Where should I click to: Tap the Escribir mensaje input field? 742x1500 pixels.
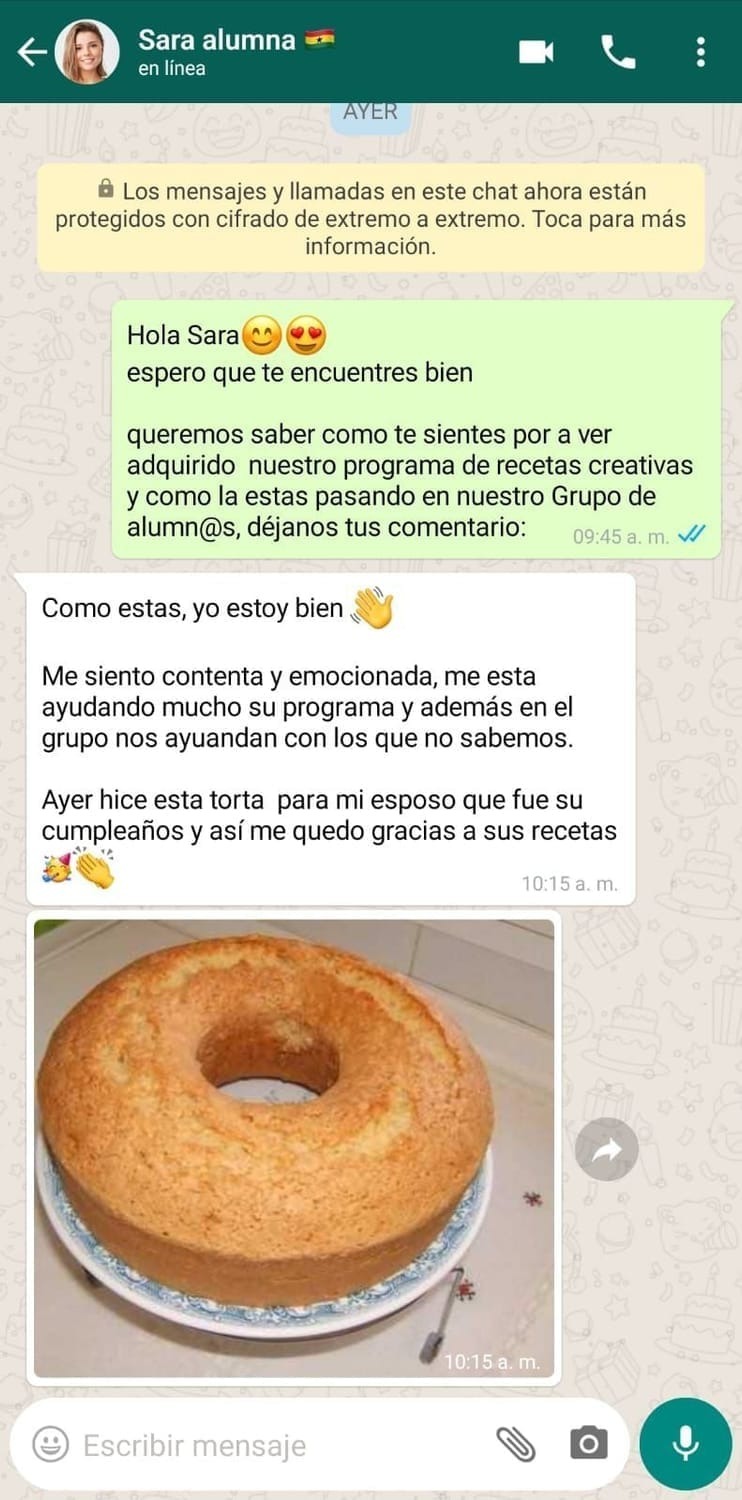(250, 1444)
